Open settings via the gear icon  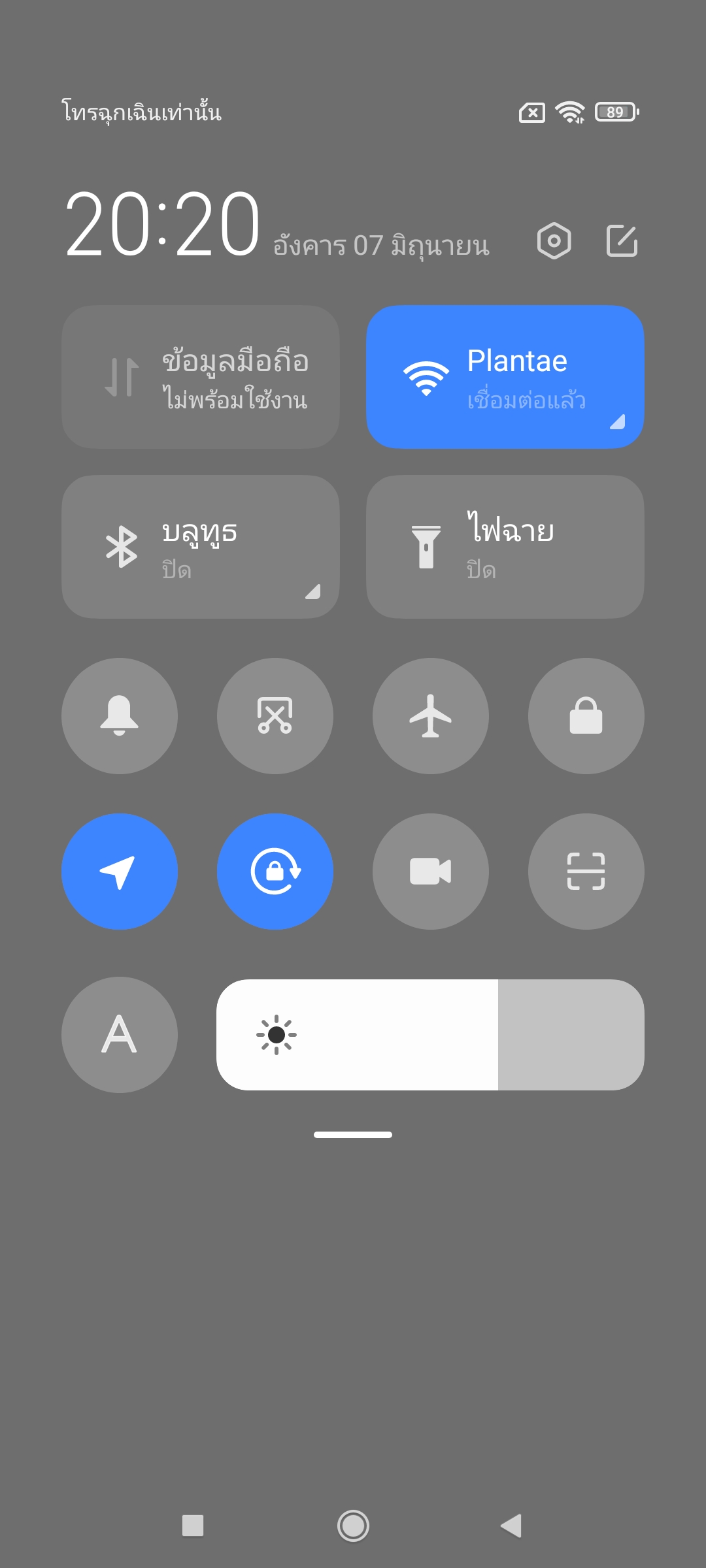coord(554,241)
